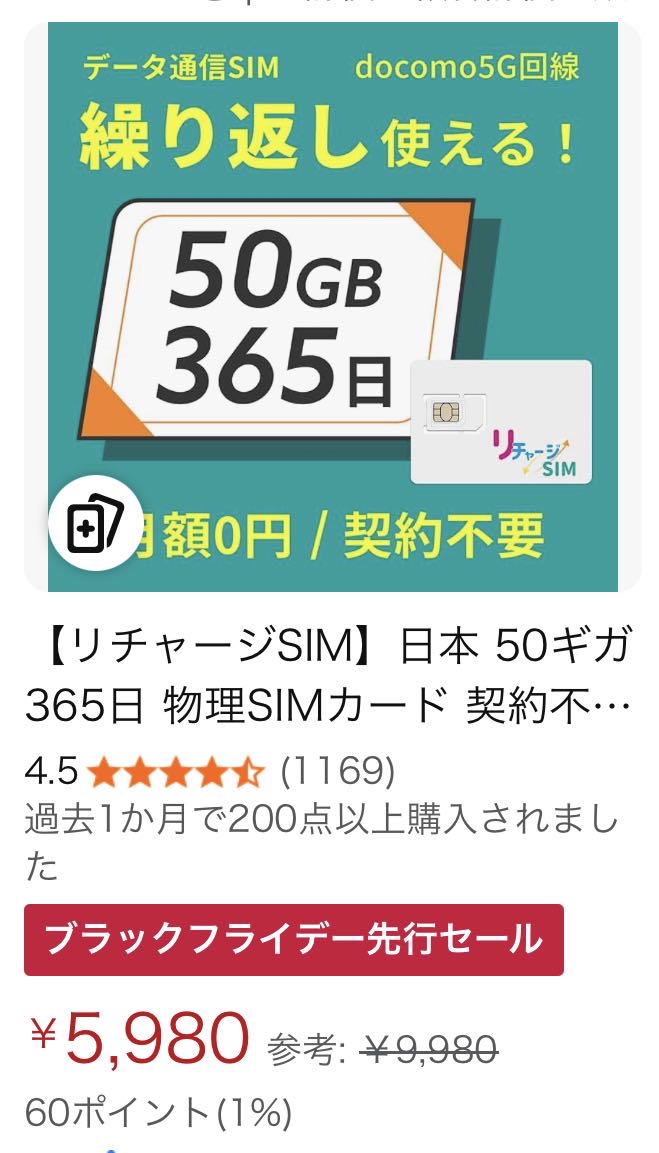The height and width of the screenshot is (1153, 659).
Task: Open the リチャージSIM 50ギガ 365日 product title
Action: click(x=328, y=677)
